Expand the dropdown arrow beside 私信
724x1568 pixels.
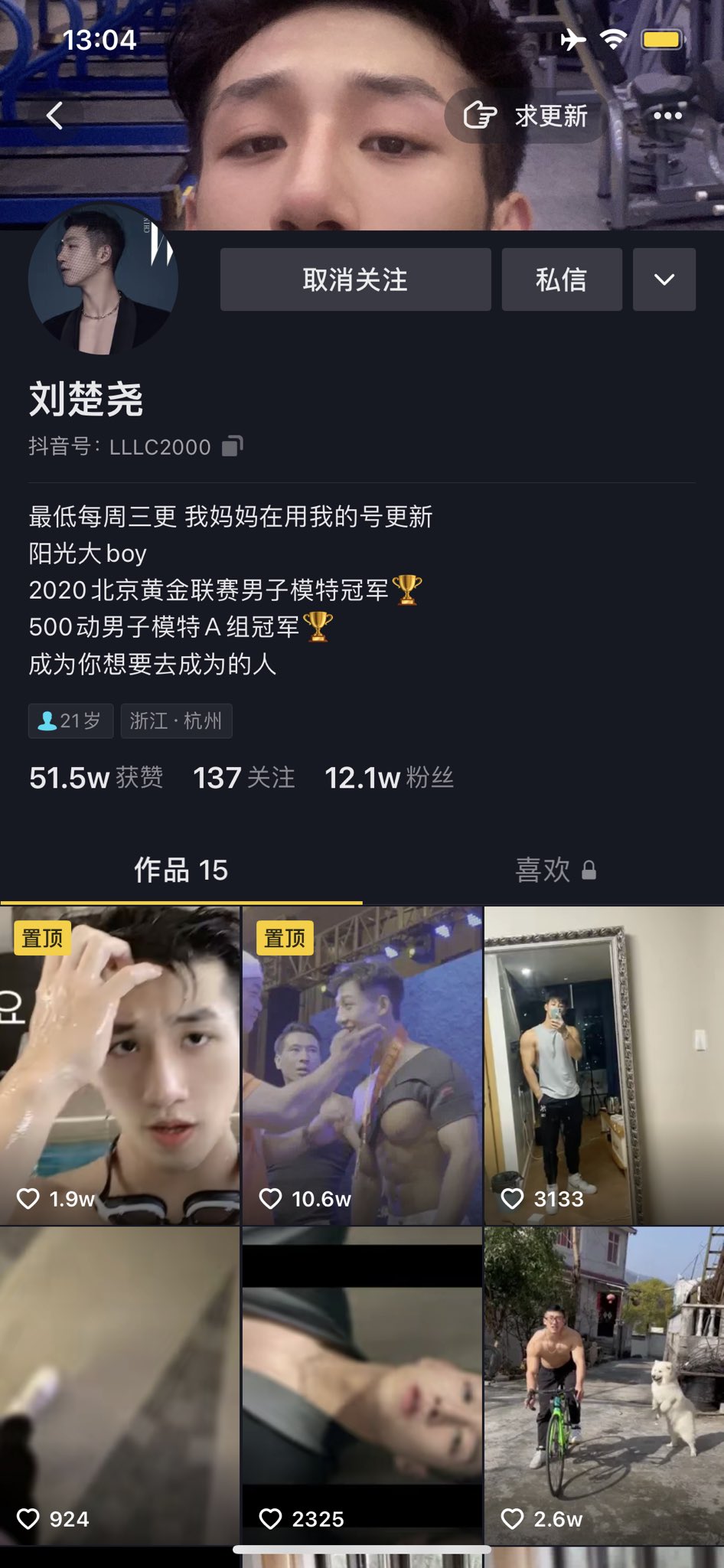click(664, 279)
